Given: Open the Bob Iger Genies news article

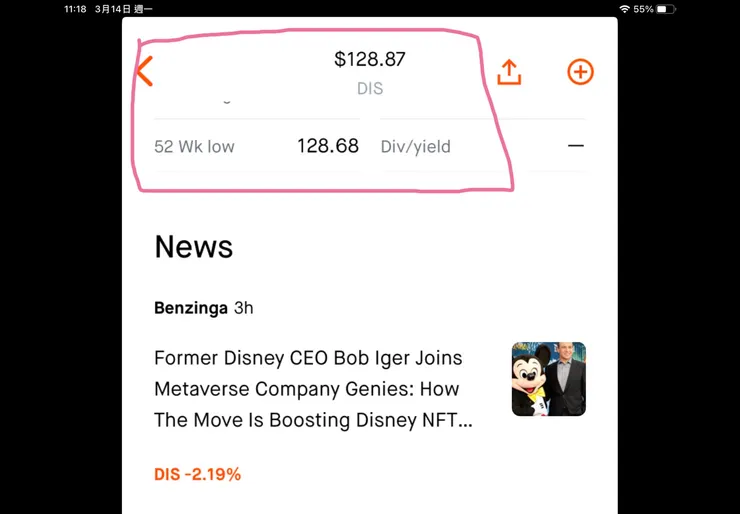Looking at the screenshot, I should point(312,389).
